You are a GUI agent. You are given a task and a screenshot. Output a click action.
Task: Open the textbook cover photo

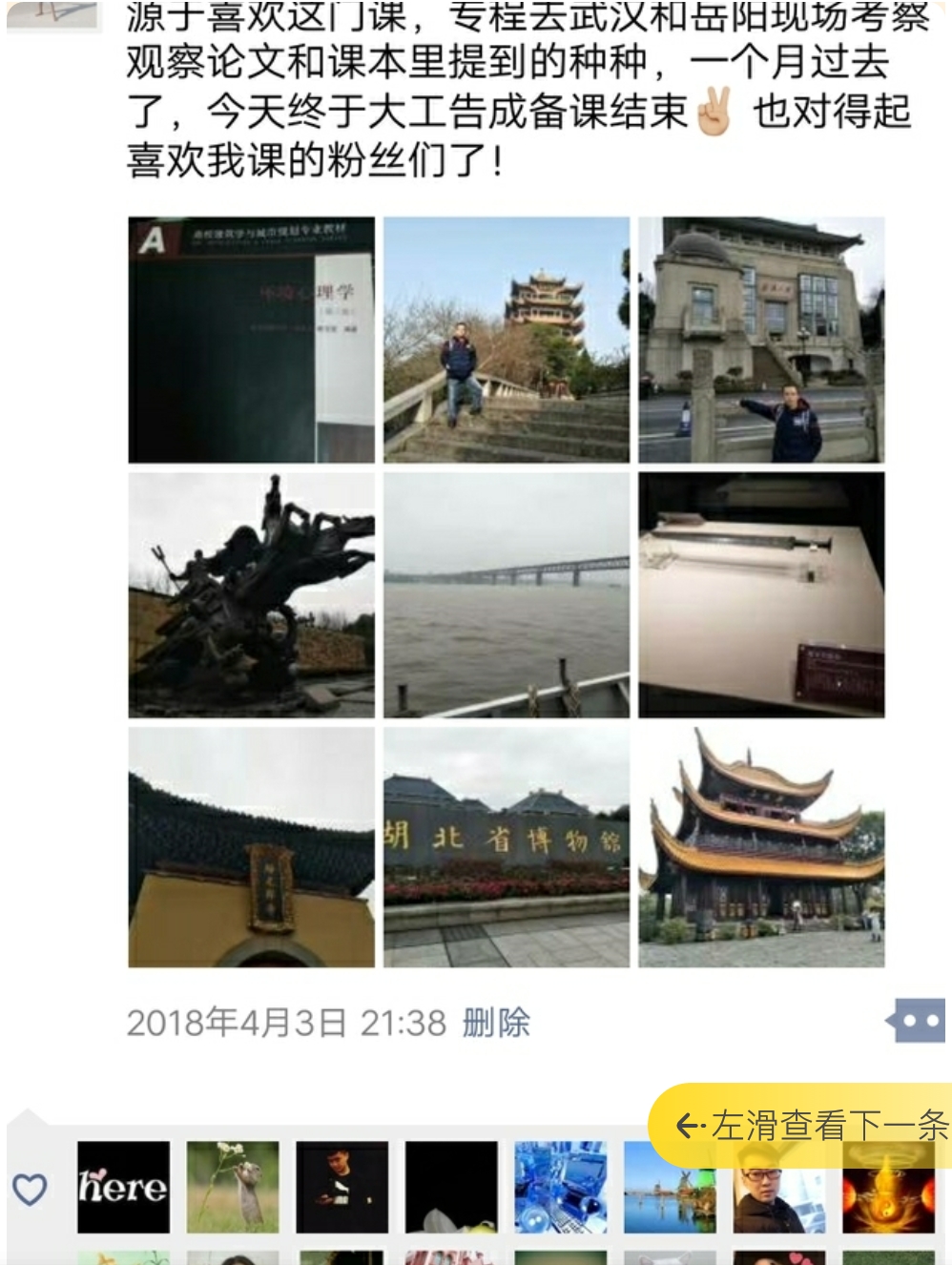251,340
